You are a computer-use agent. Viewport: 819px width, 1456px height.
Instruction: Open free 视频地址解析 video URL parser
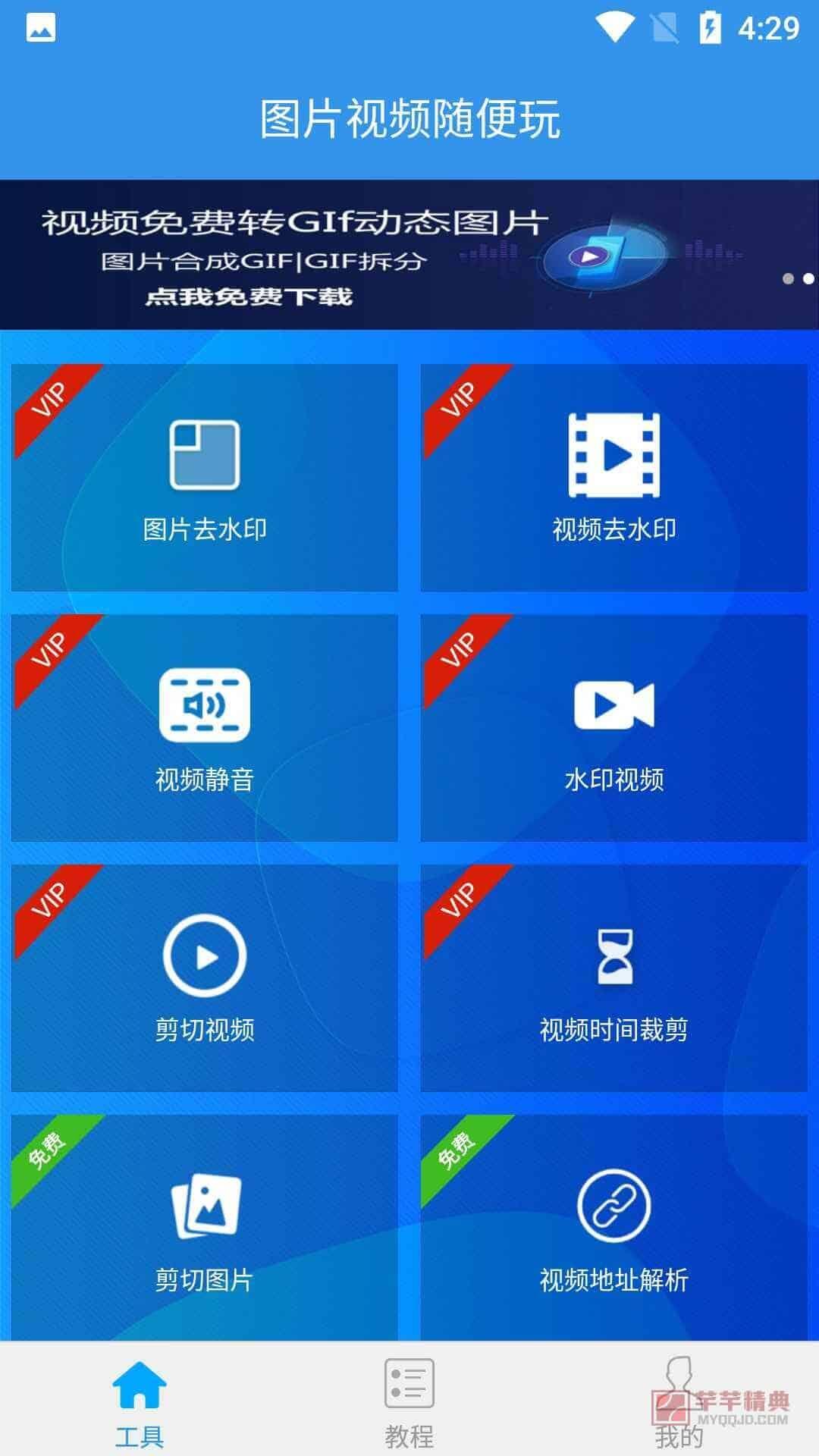(614, 1228)
